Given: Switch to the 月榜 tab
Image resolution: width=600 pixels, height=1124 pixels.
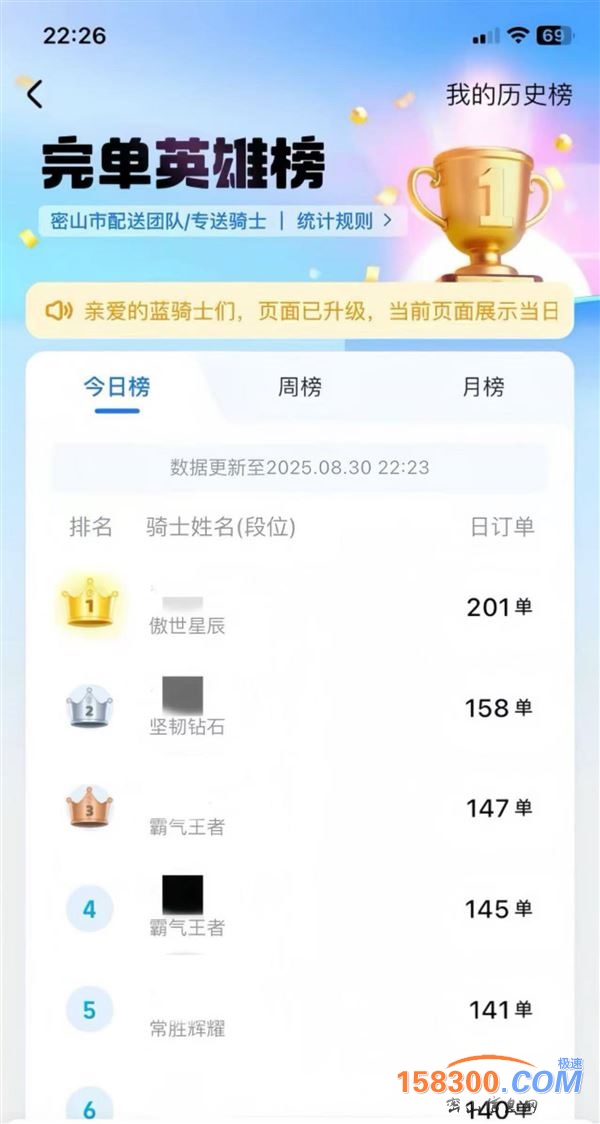Looking at the screenshot, I should (x=483, y=387).
